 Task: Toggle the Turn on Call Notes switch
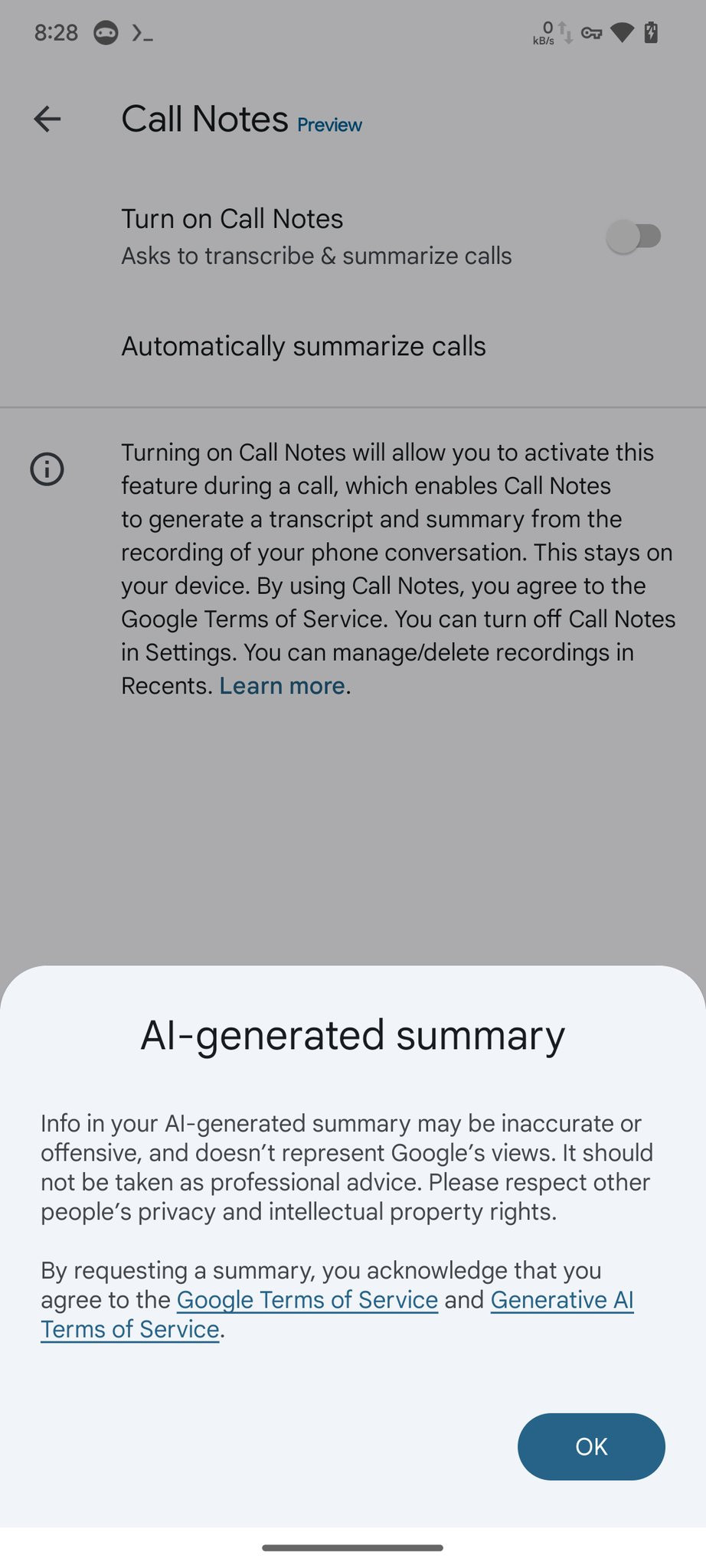633,236
